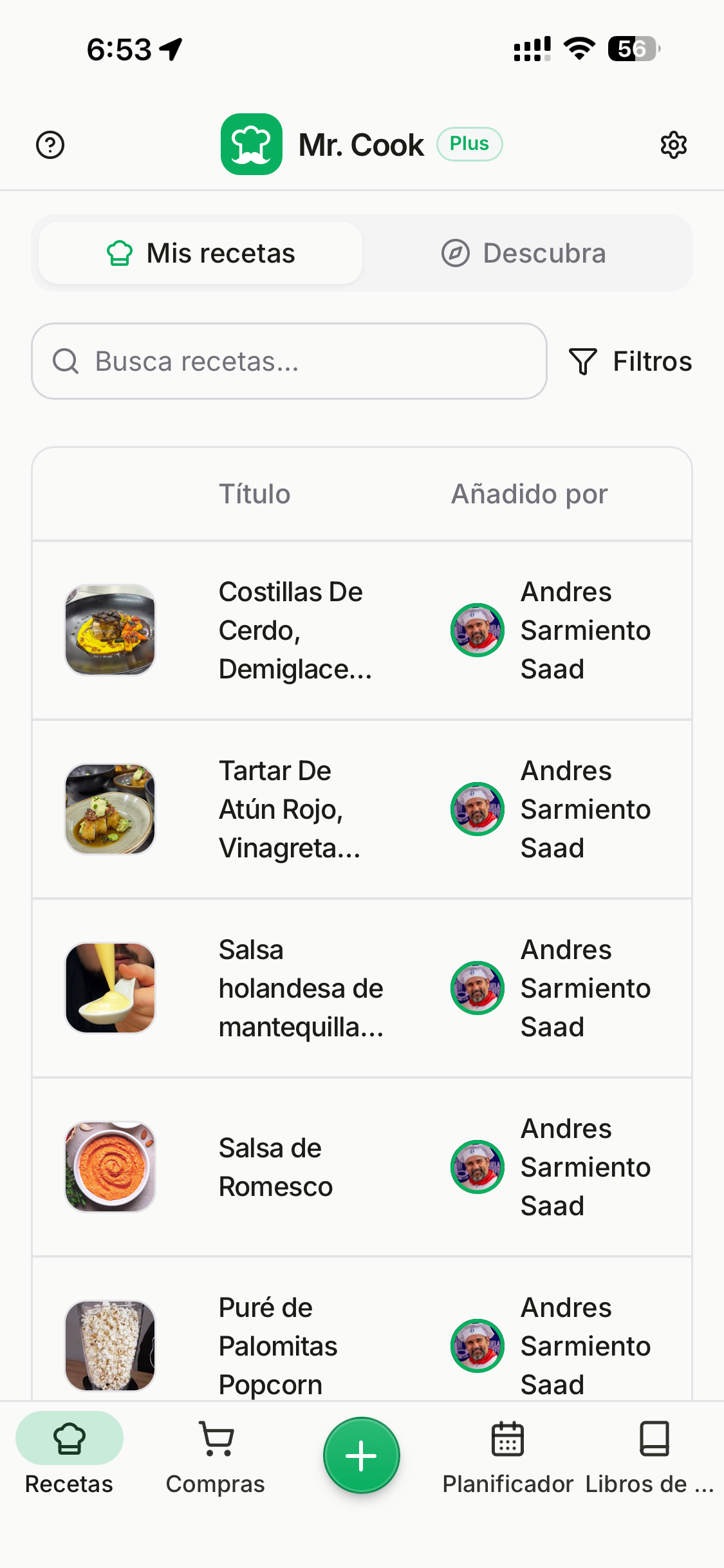Screen dimensions: 724x1568
Task: Open the help question mark icon
Action: point(50,145)
